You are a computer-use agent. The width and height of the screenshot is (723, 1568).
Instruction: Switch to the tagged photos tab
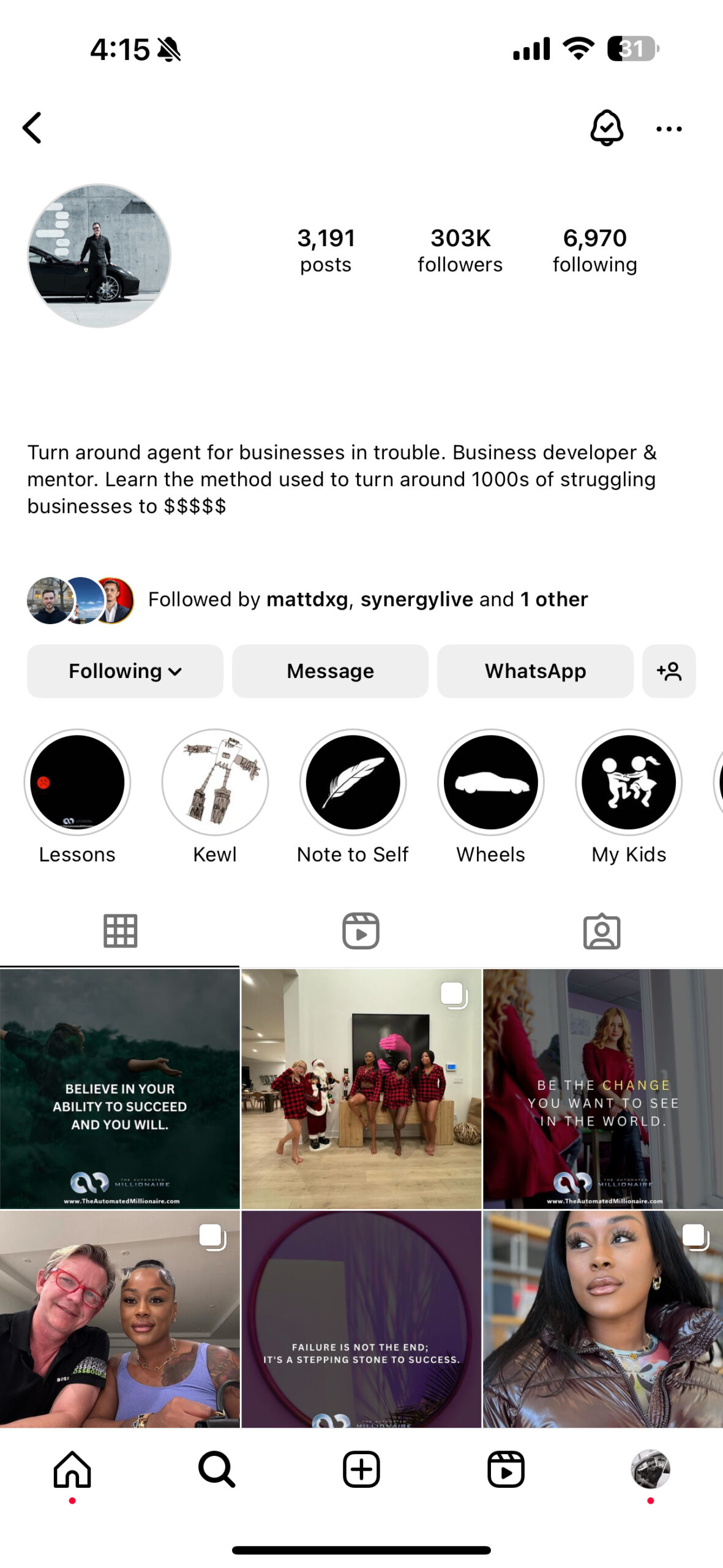[x=601, y=931]
